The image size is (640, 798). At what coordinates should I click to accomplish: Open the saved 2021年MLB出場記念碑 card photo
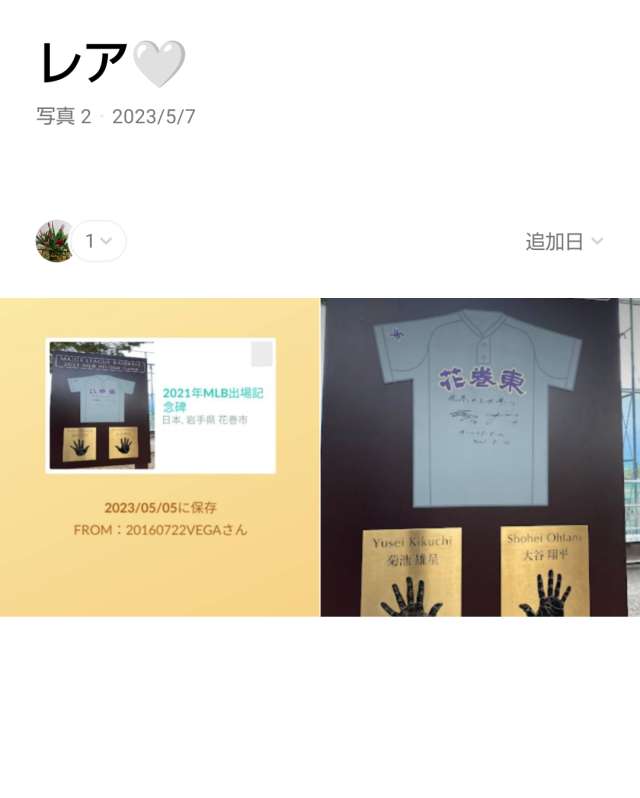[x=160, y=456]
